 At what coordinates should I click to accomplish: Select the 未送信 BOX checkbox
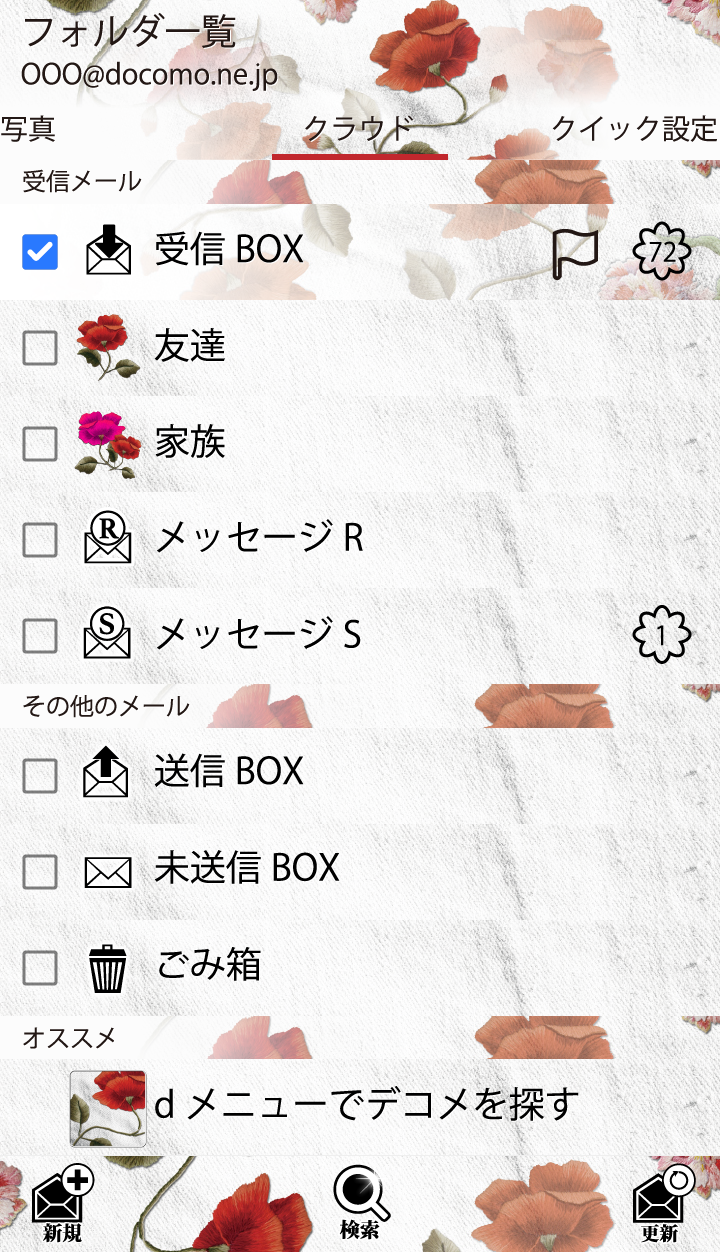pyautogui.click(x=40, y=871)
